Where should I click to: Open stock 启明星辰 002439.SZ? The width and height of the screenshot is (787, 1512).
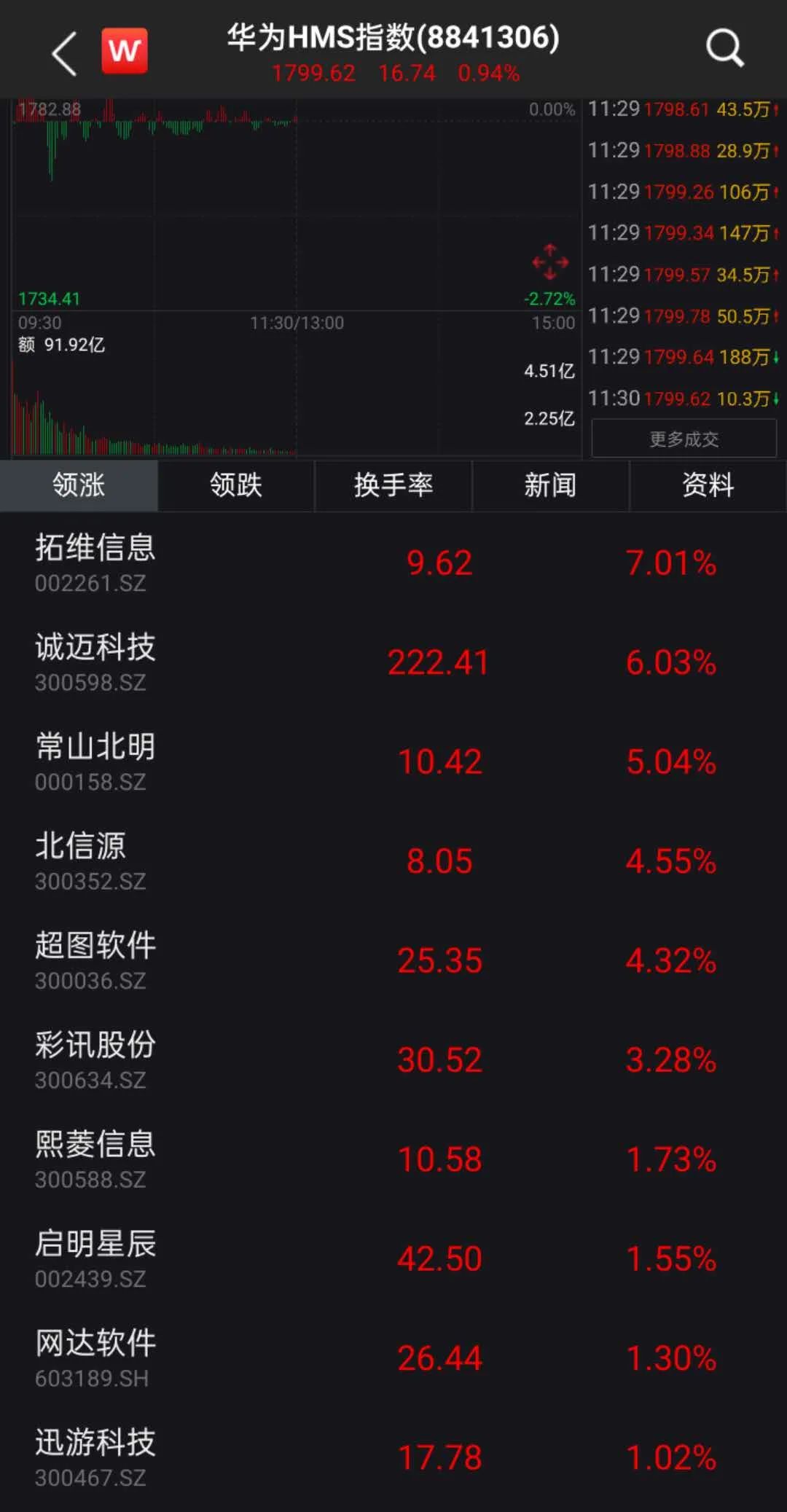point(393,1259)
